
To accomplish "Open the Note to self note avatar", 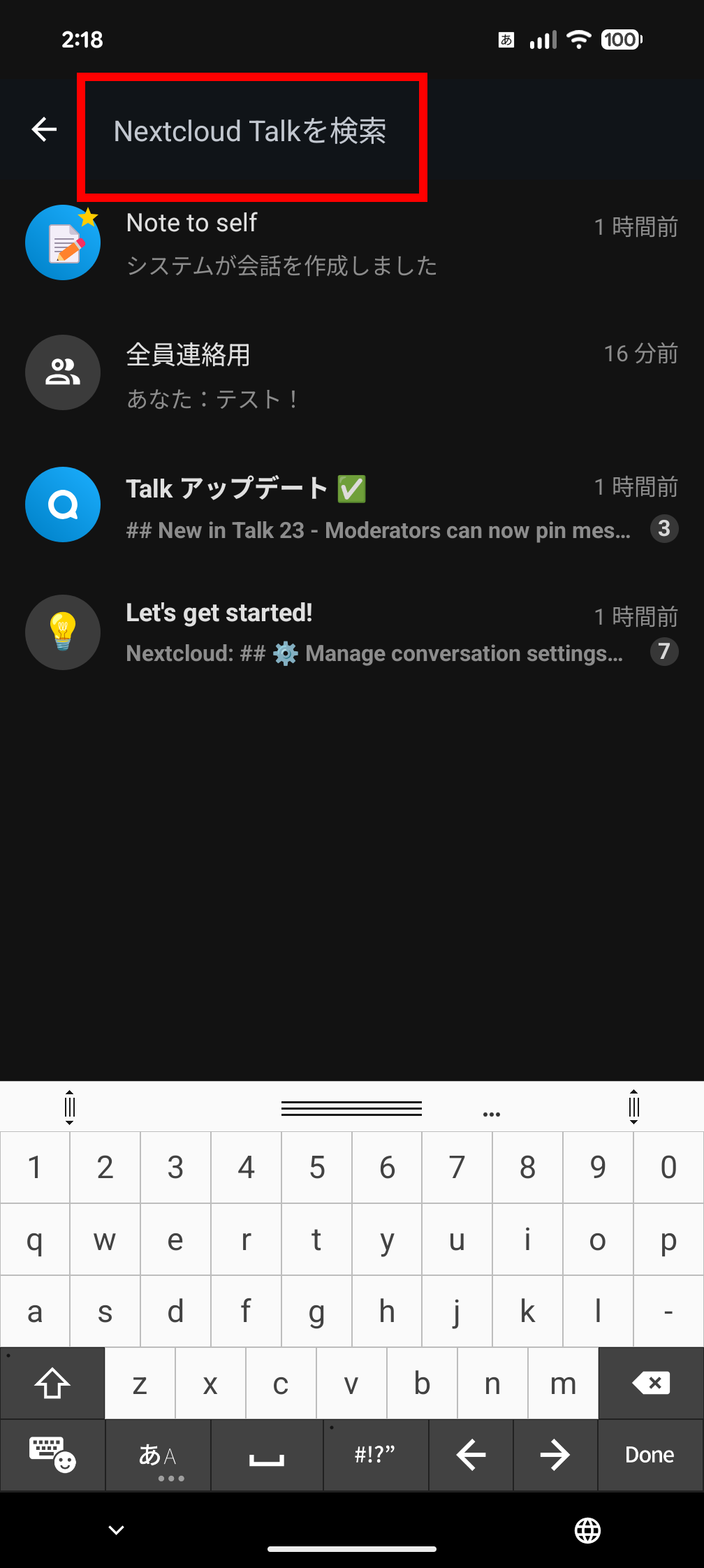I will [63, 242].
